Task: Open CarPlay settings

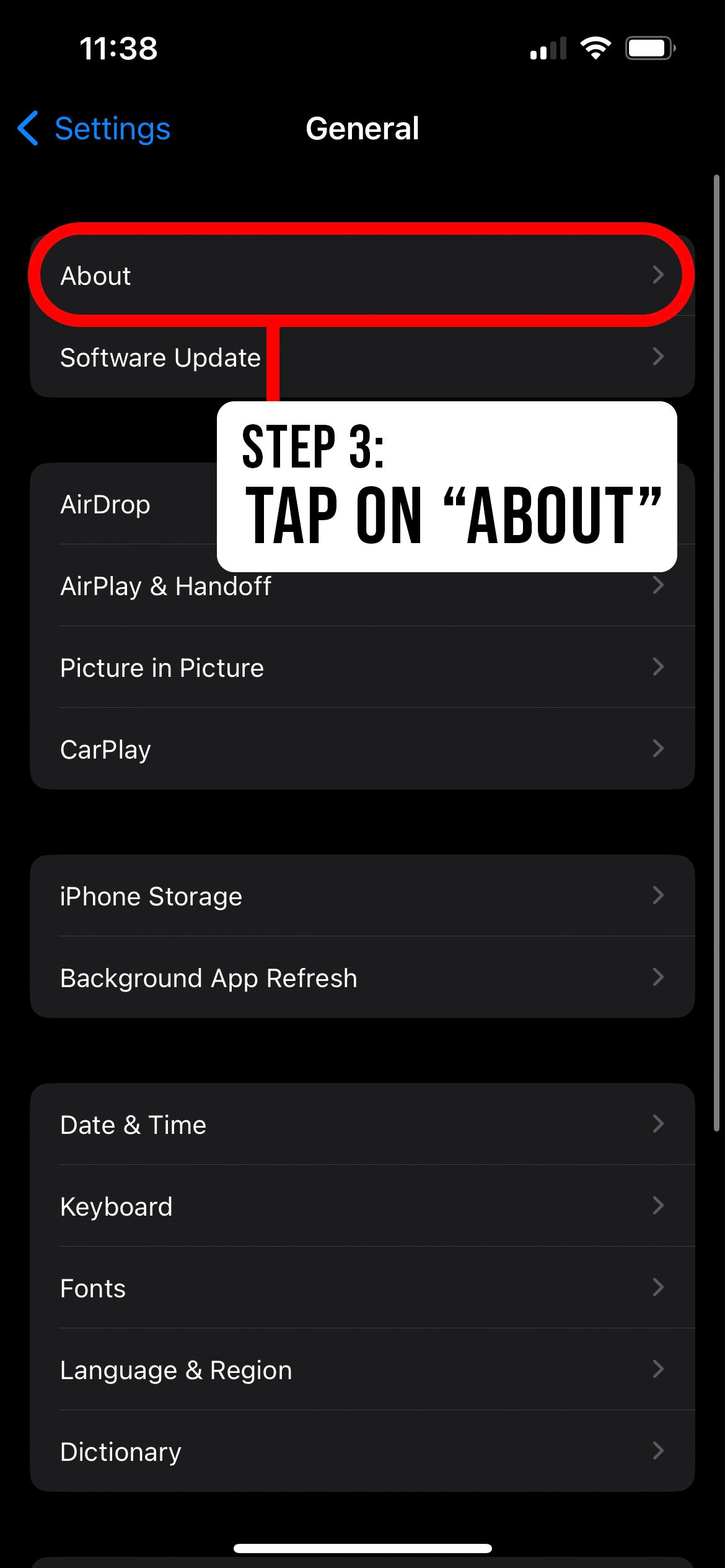Action: coord(362,749)
